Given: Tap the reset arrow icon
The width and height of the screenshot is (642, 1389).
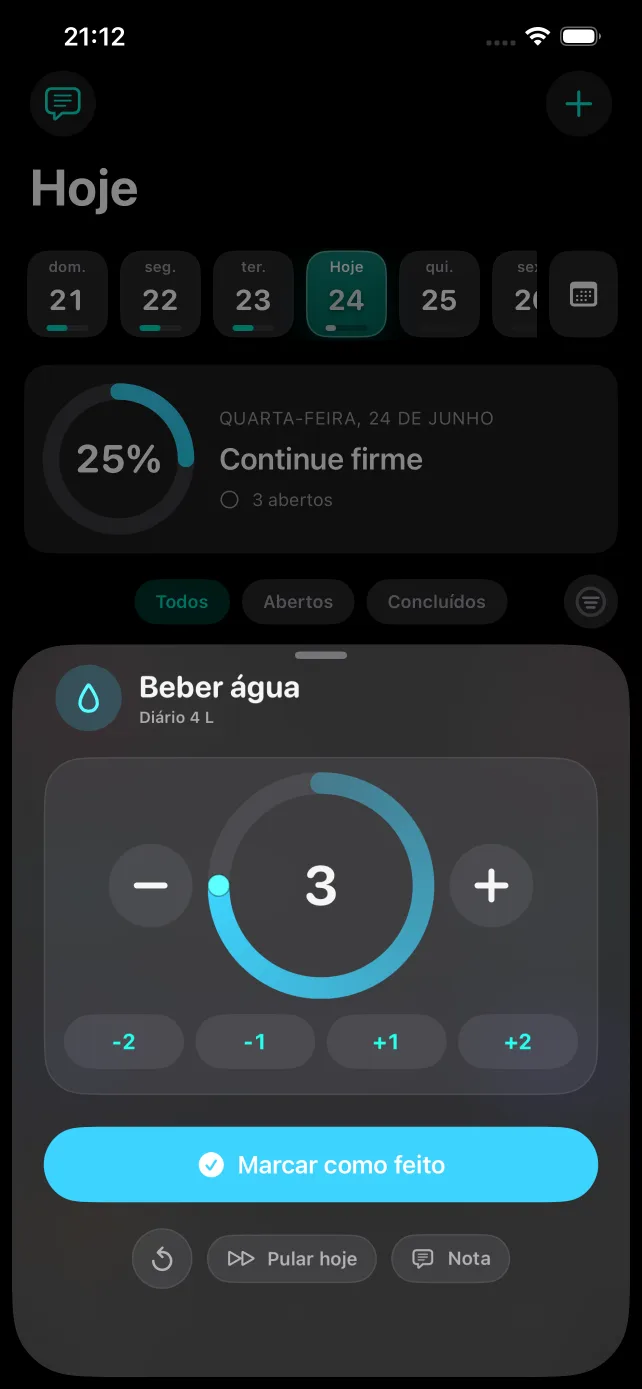Looking at the screenshot, I should (x=162, y=1259).
